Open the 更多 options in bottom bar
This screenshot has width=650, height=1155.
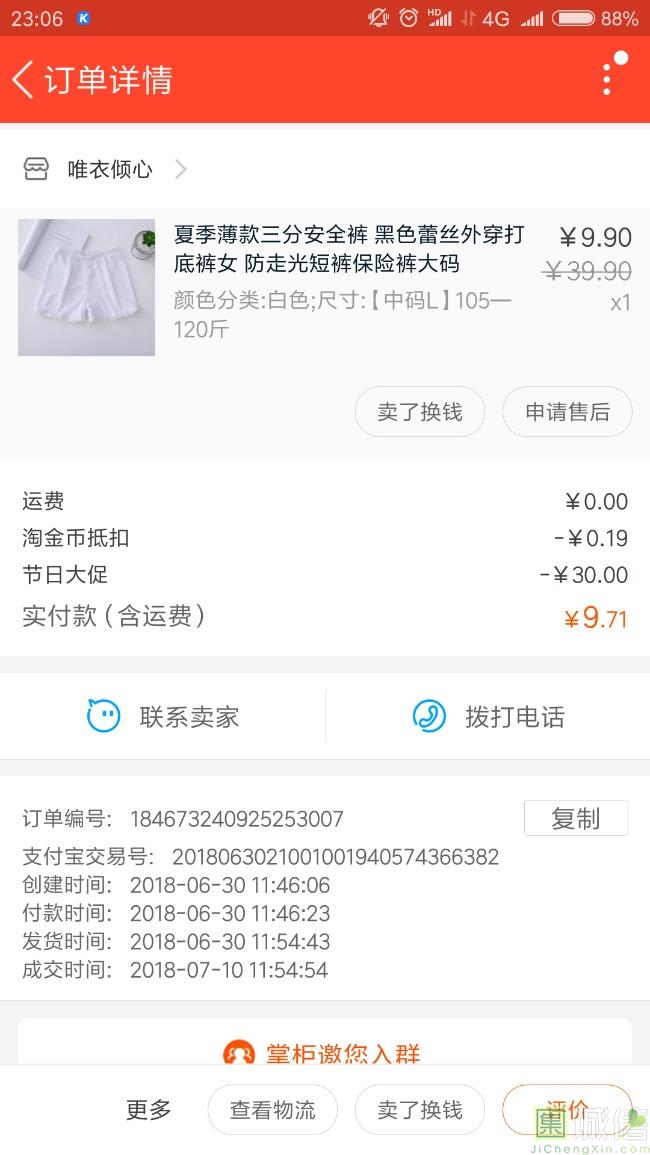point(149,1110)
